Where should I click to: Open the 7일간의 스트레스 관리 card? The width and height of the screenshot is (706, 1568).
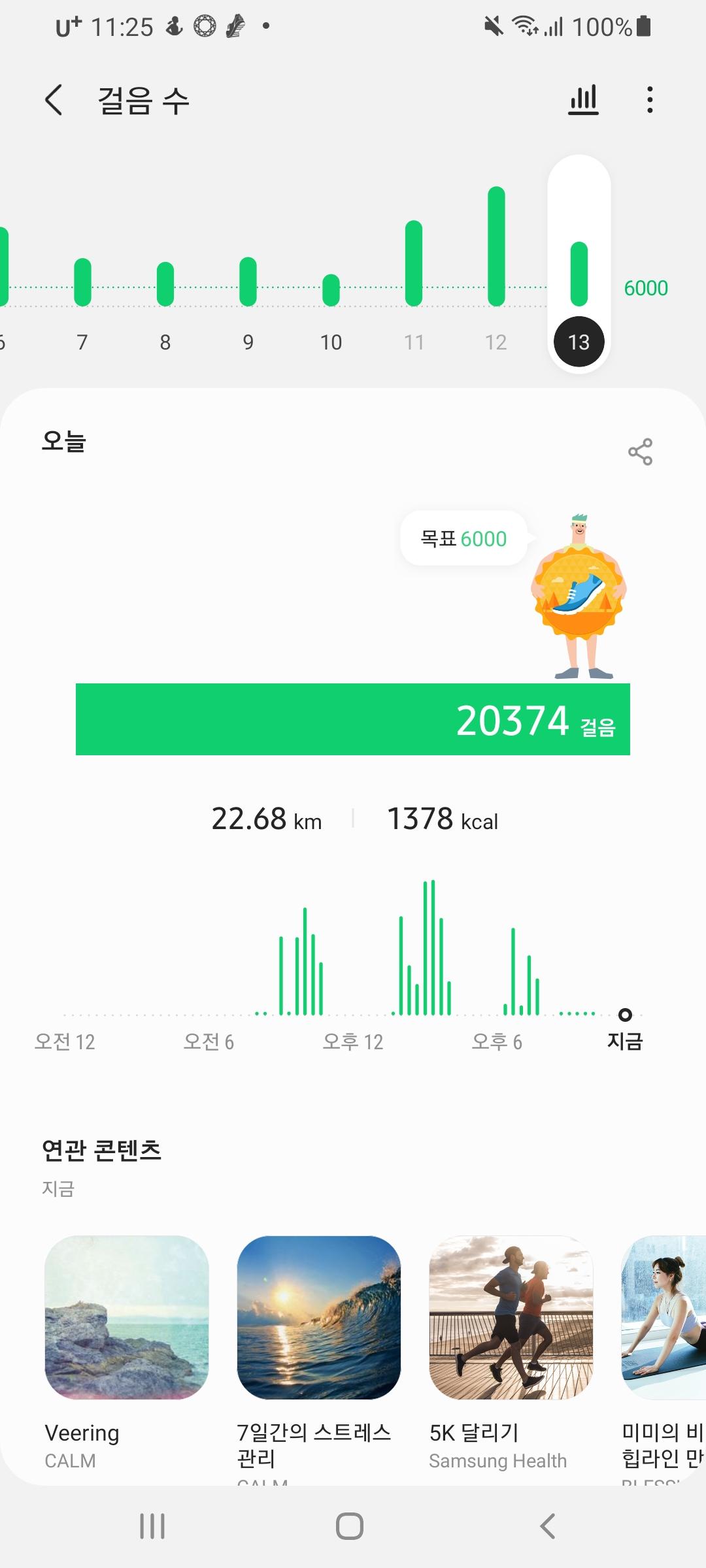[318, 1317]
